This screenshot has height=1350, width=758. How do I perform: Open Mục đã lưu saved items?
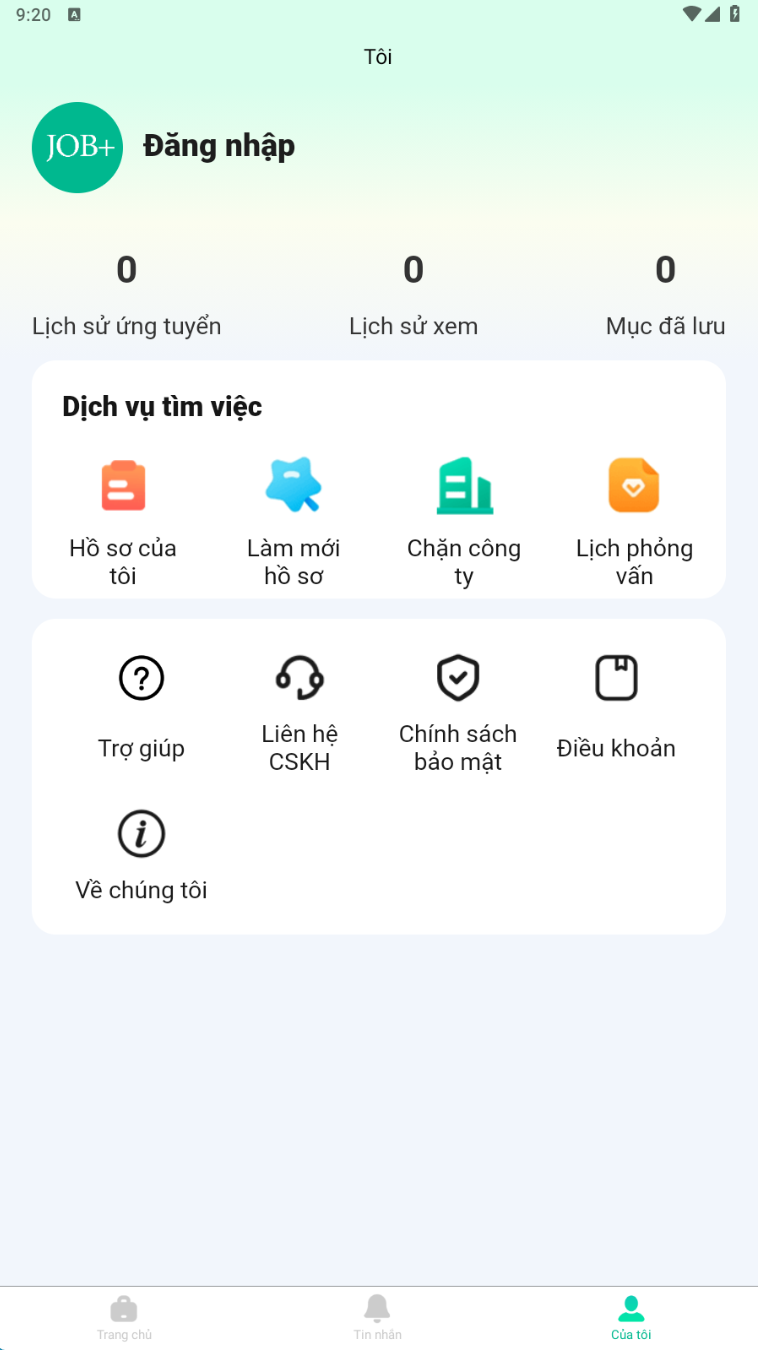click(665, 295)
